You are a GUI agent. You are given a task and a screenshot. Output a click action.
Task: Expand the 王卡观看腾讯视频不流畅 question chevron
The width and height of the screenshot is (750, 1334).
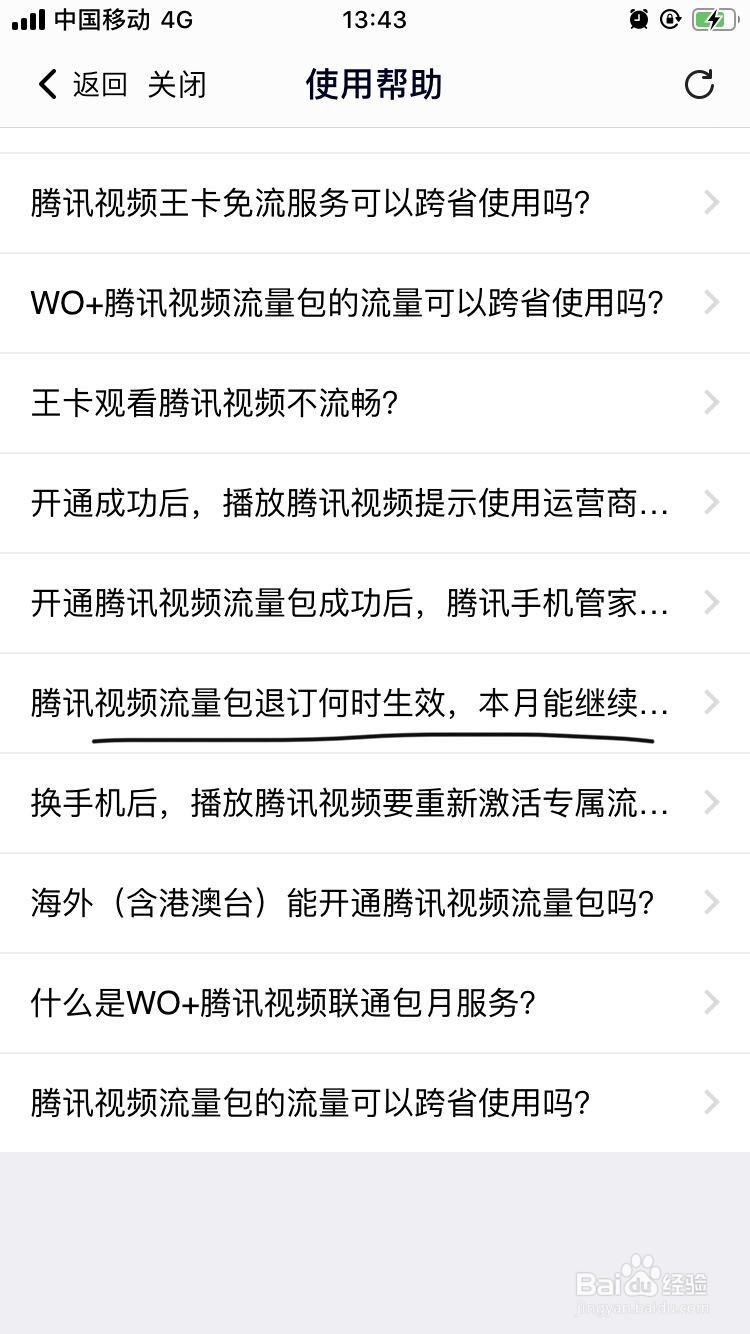coord(711,403)
